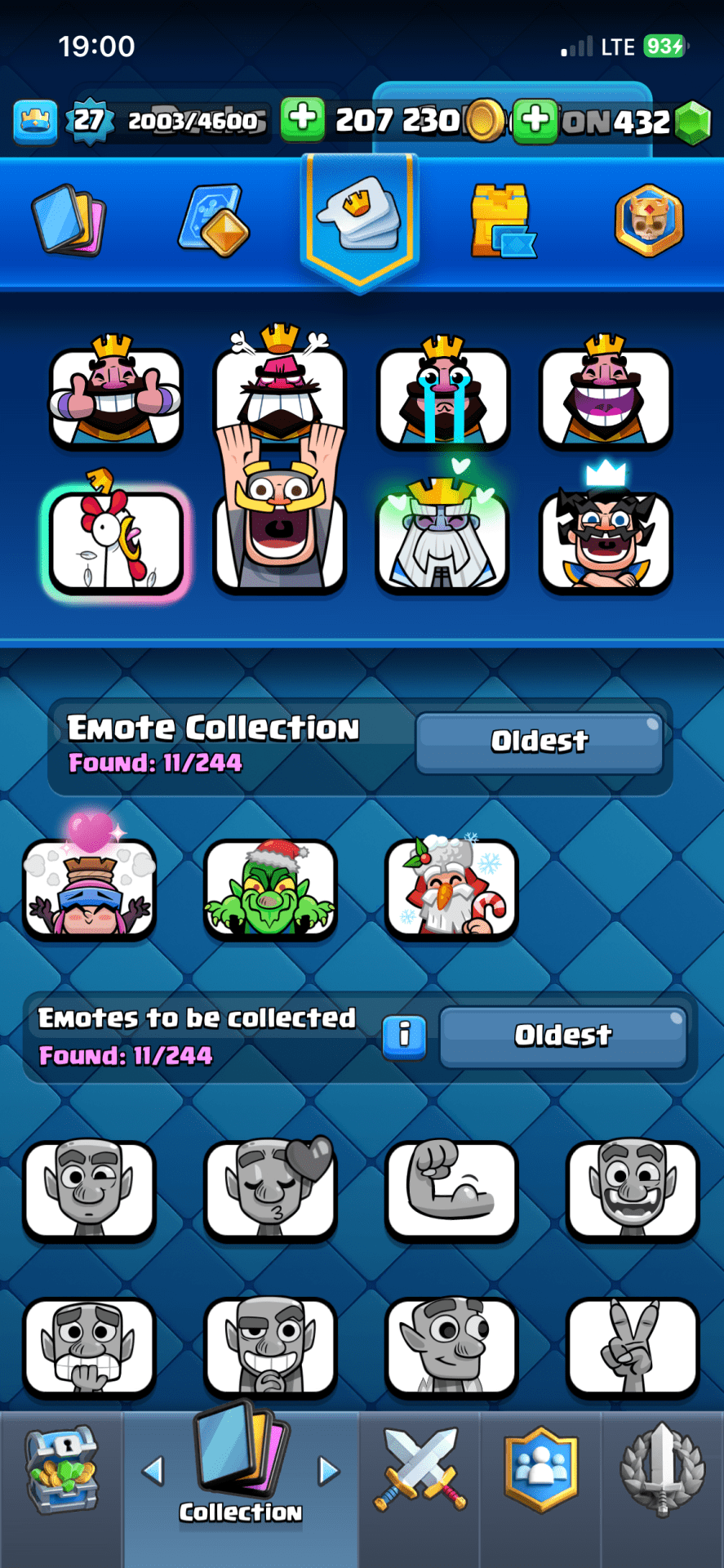This screenshot has height=1568, width=724.
Task: Switch to the card decks tab
Action: [69, 220]
